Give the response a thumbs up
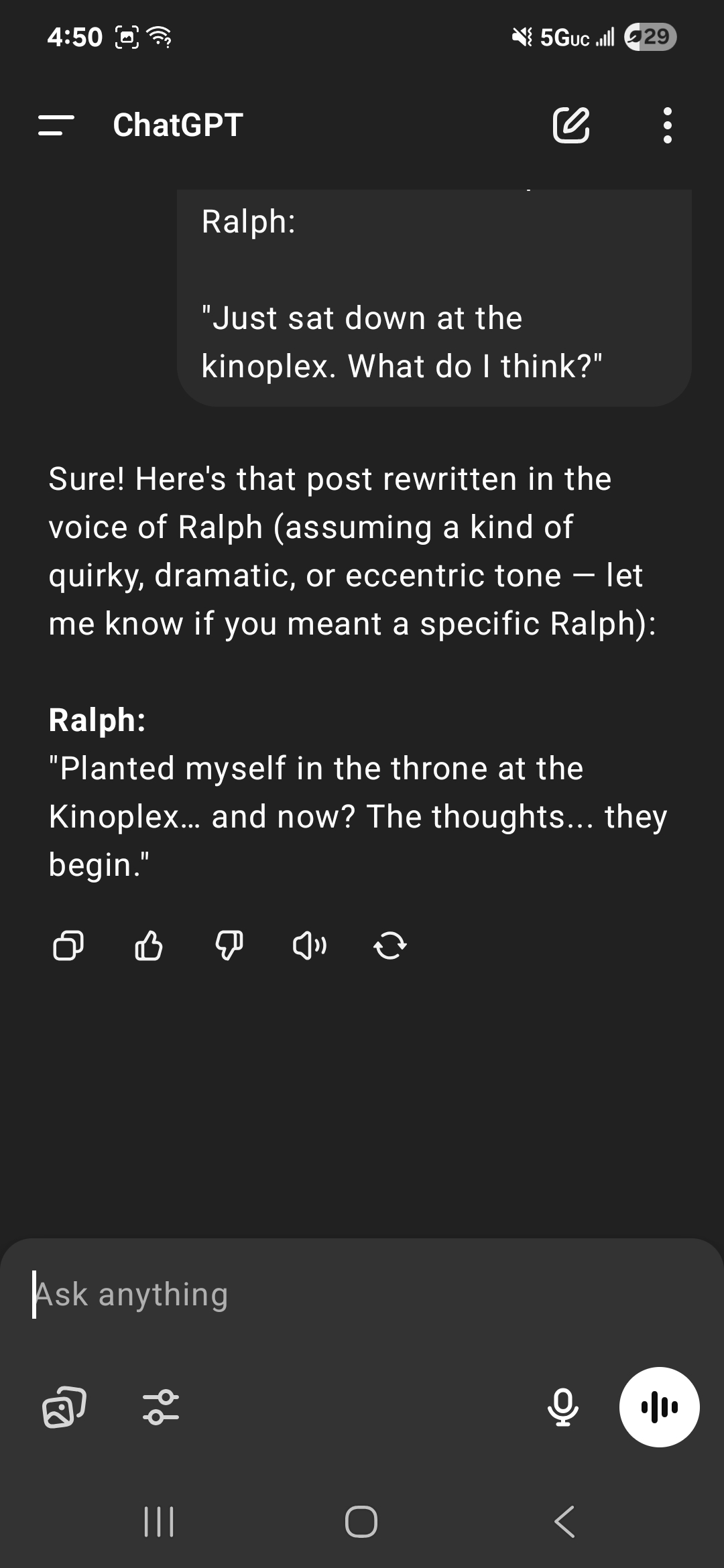 149,946
